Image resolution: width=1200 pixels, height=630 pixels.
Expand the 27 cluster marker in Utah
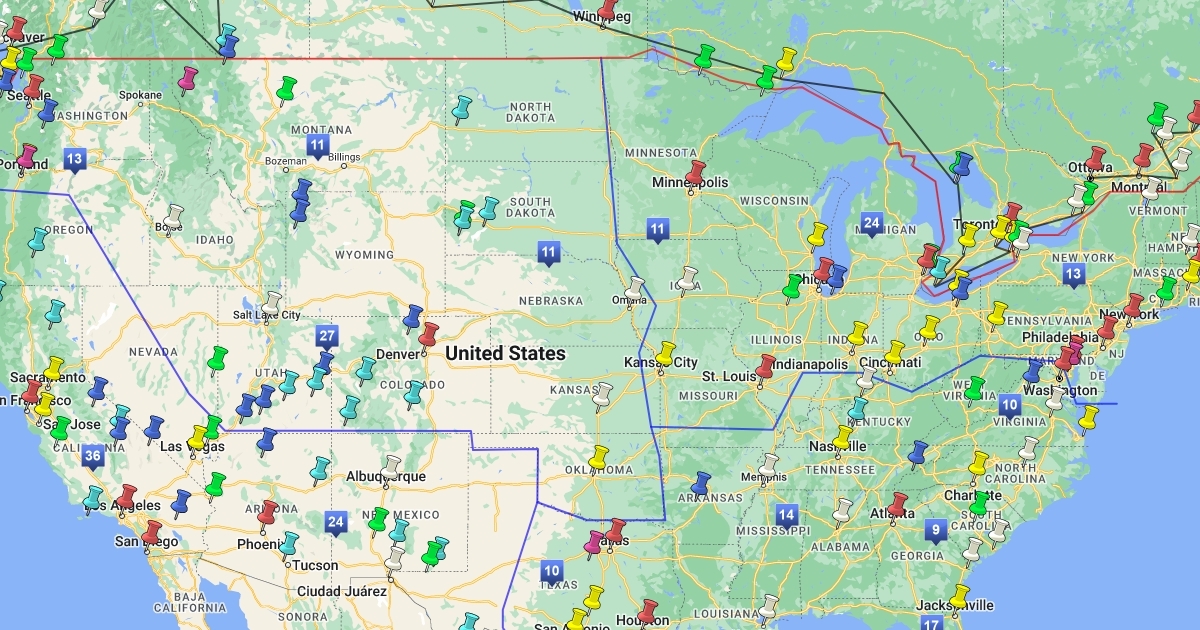[x=326, y=336]
